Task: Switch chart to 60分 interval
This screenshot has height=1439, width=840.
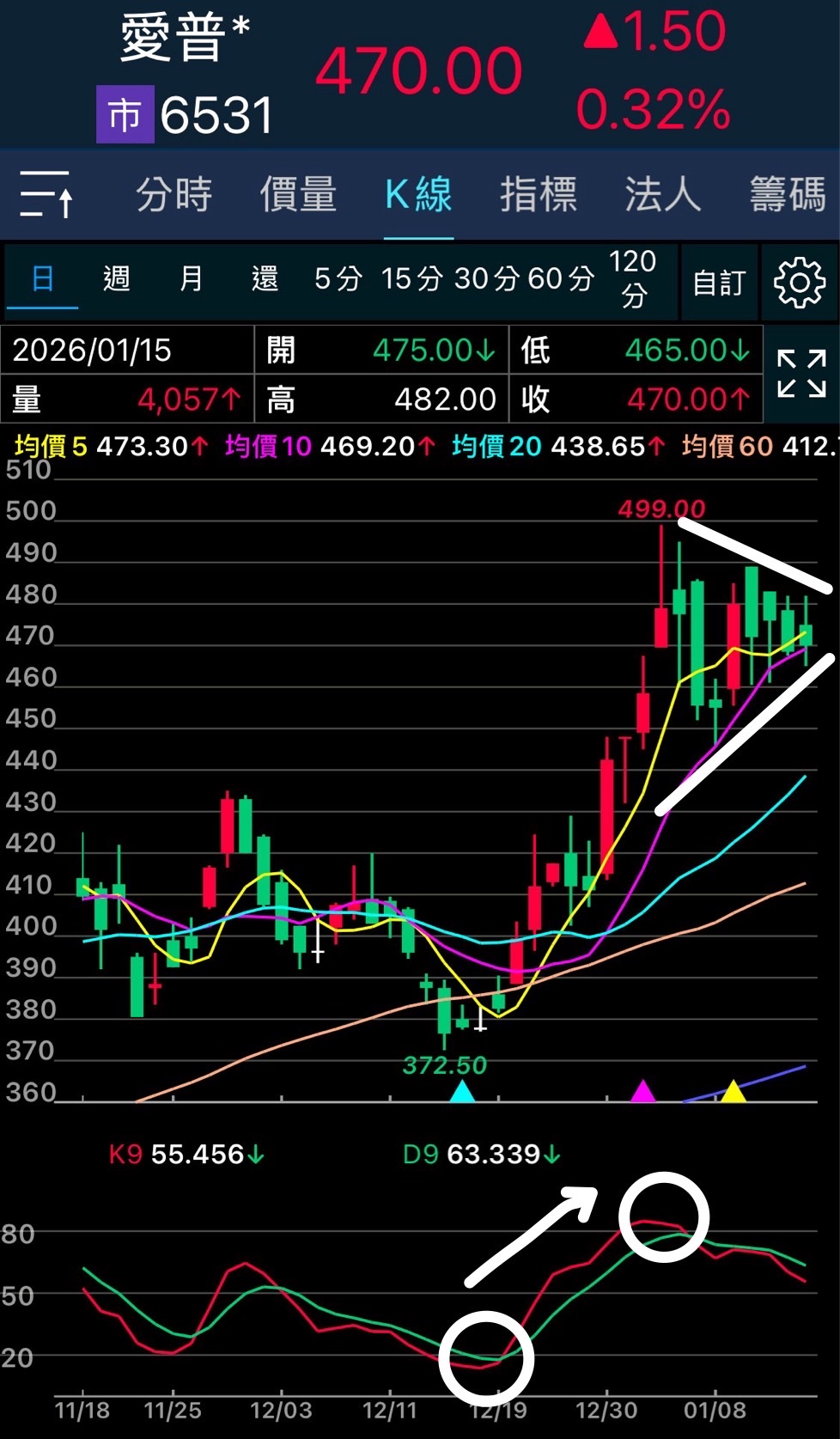Action: (561, 278)
